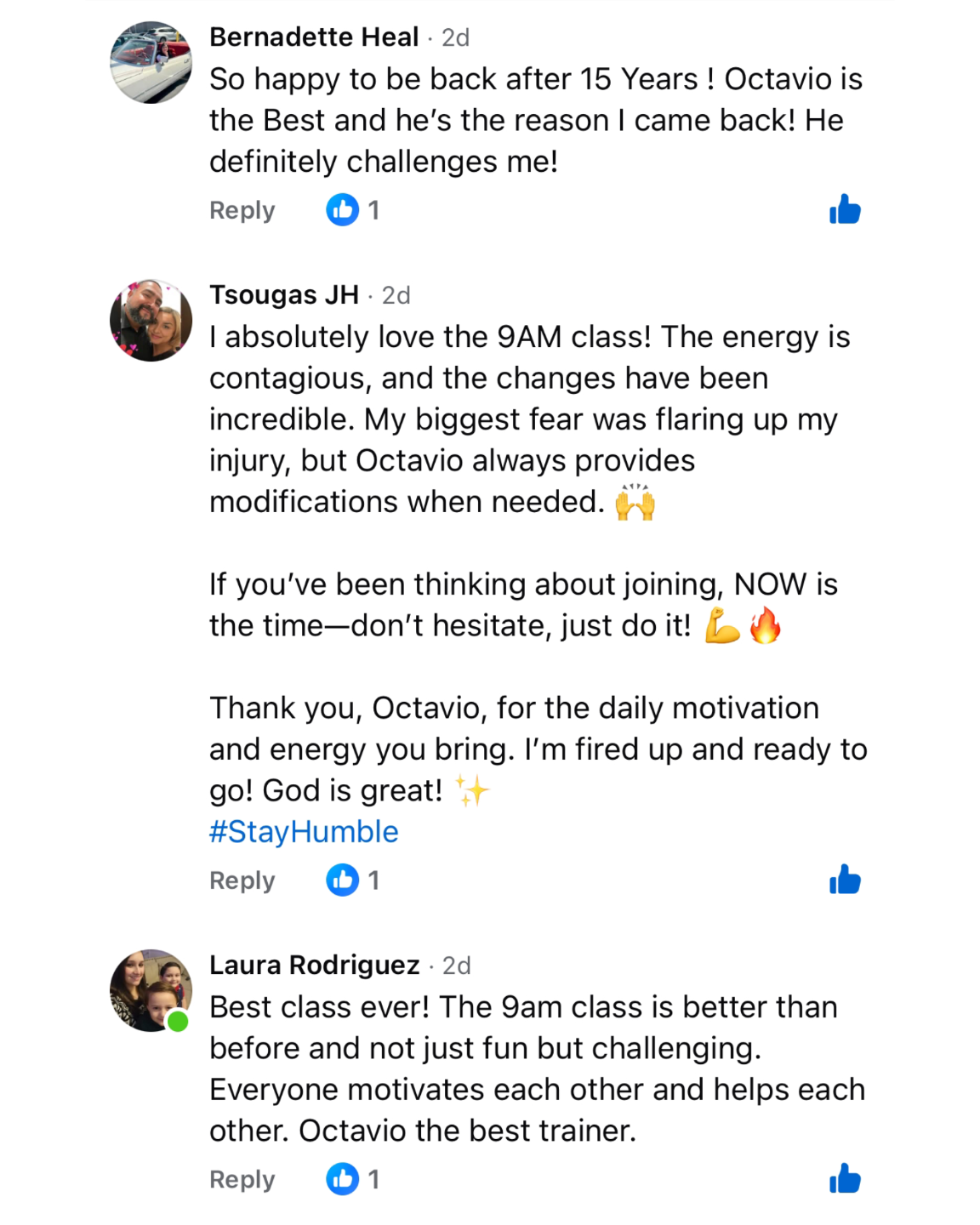View reactions on Bernadette Heal's comment
980x1225 pixels.
(352, 209)
